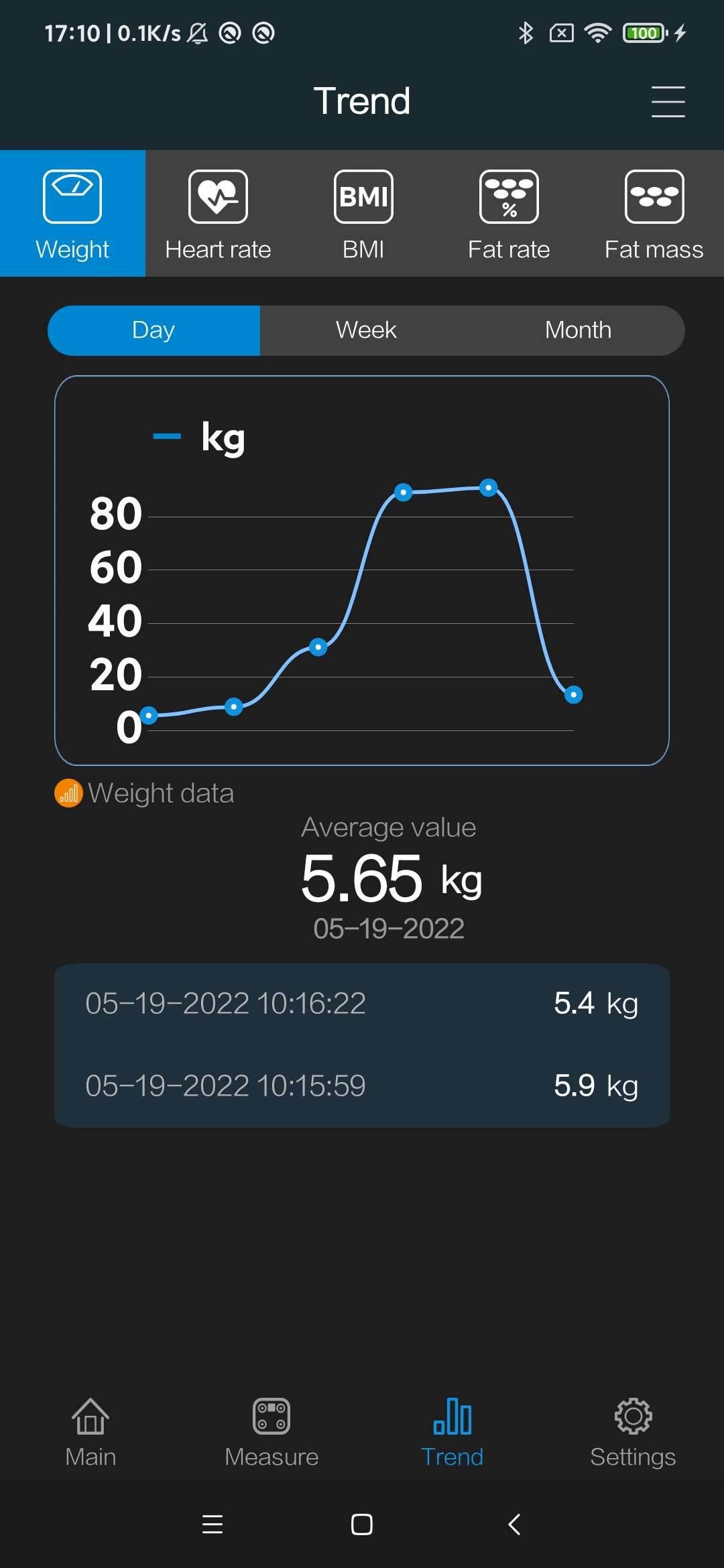Screen dimensions: 724x1568
Task: Open the Settings tab
Action: 633,1429
